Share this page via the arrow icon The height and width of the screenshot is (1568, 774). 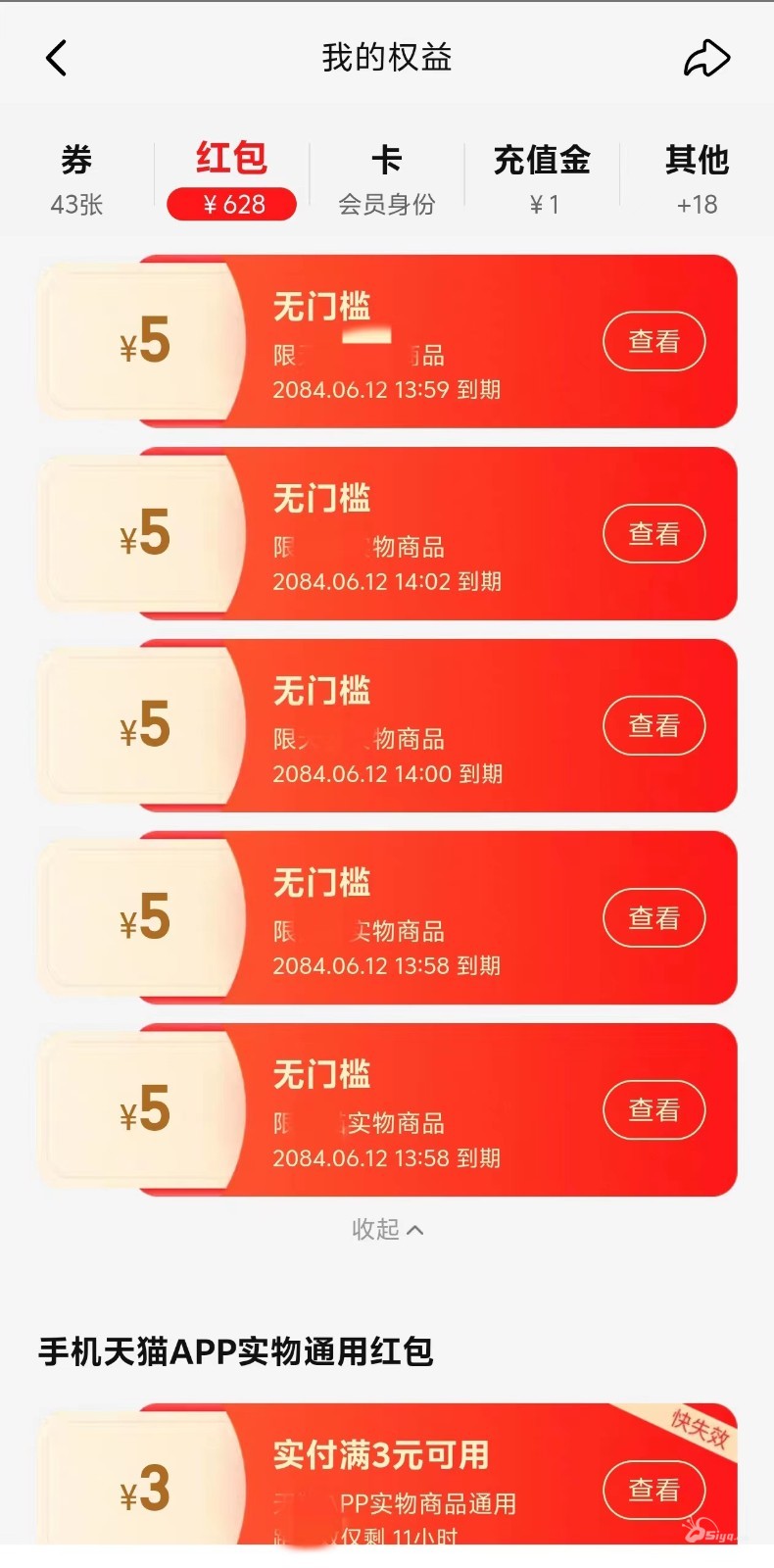tap(706, 59)
